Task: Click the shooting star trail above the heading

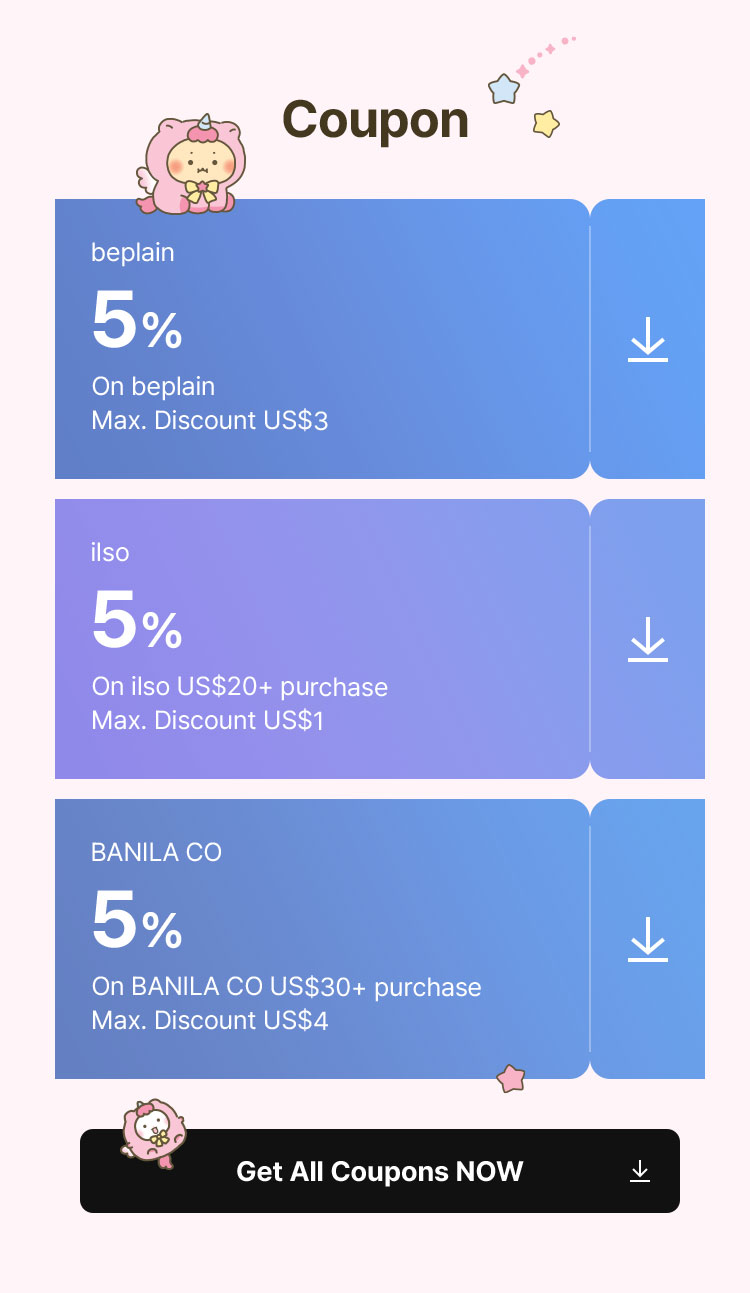Action: [545, 55]
